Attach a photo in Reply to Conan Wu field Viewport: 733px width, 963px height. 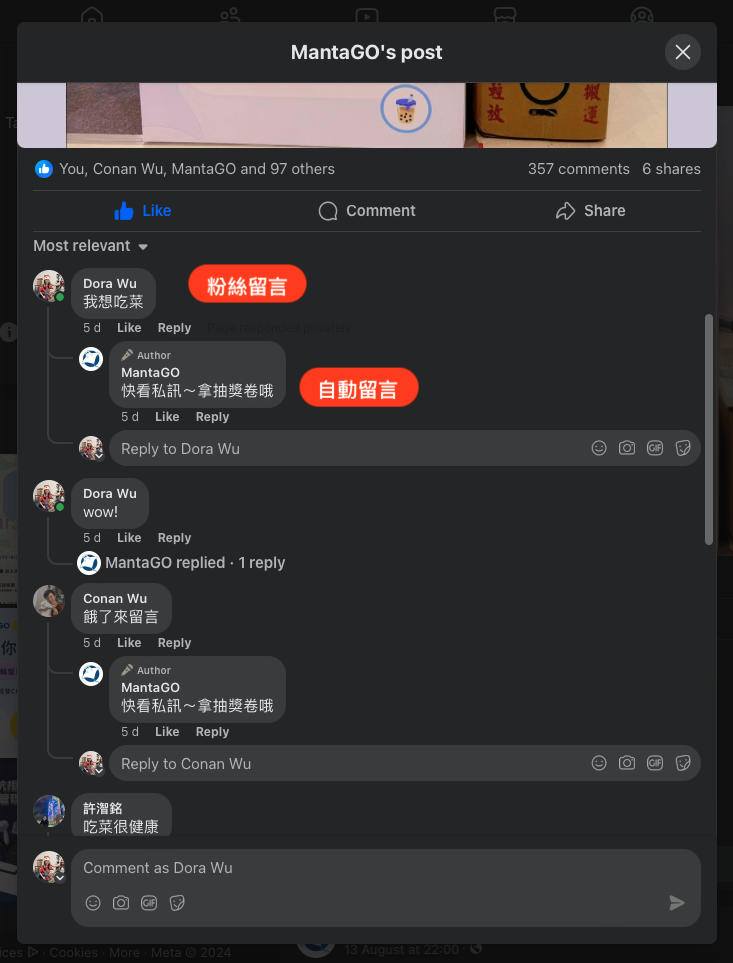627,763
